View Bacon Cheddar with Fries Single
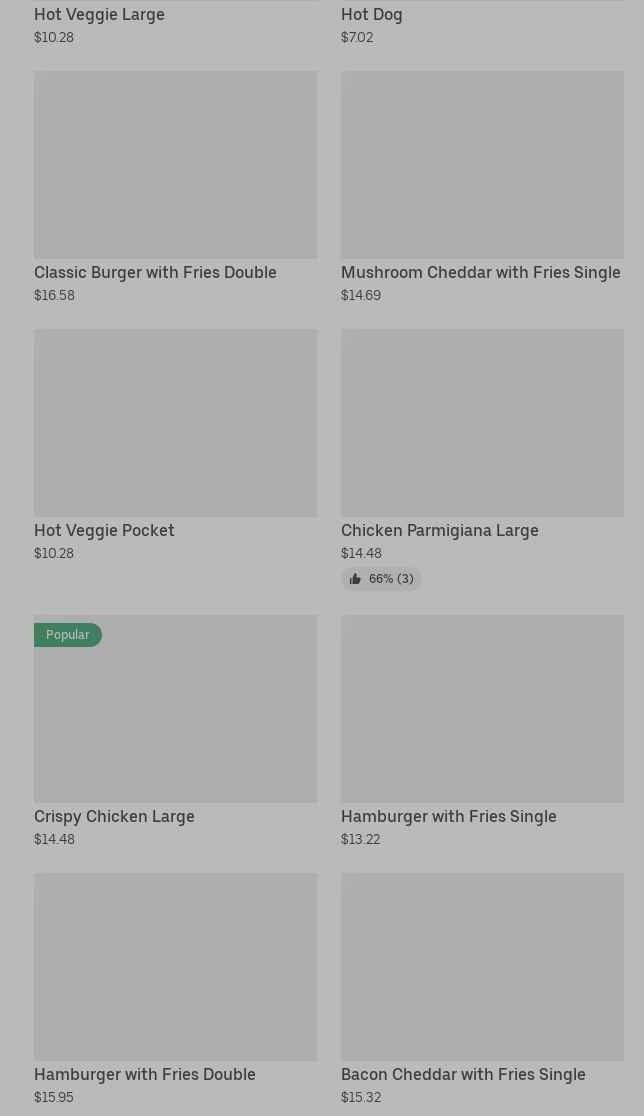The image size is (644, 1116). coord(482,989)
